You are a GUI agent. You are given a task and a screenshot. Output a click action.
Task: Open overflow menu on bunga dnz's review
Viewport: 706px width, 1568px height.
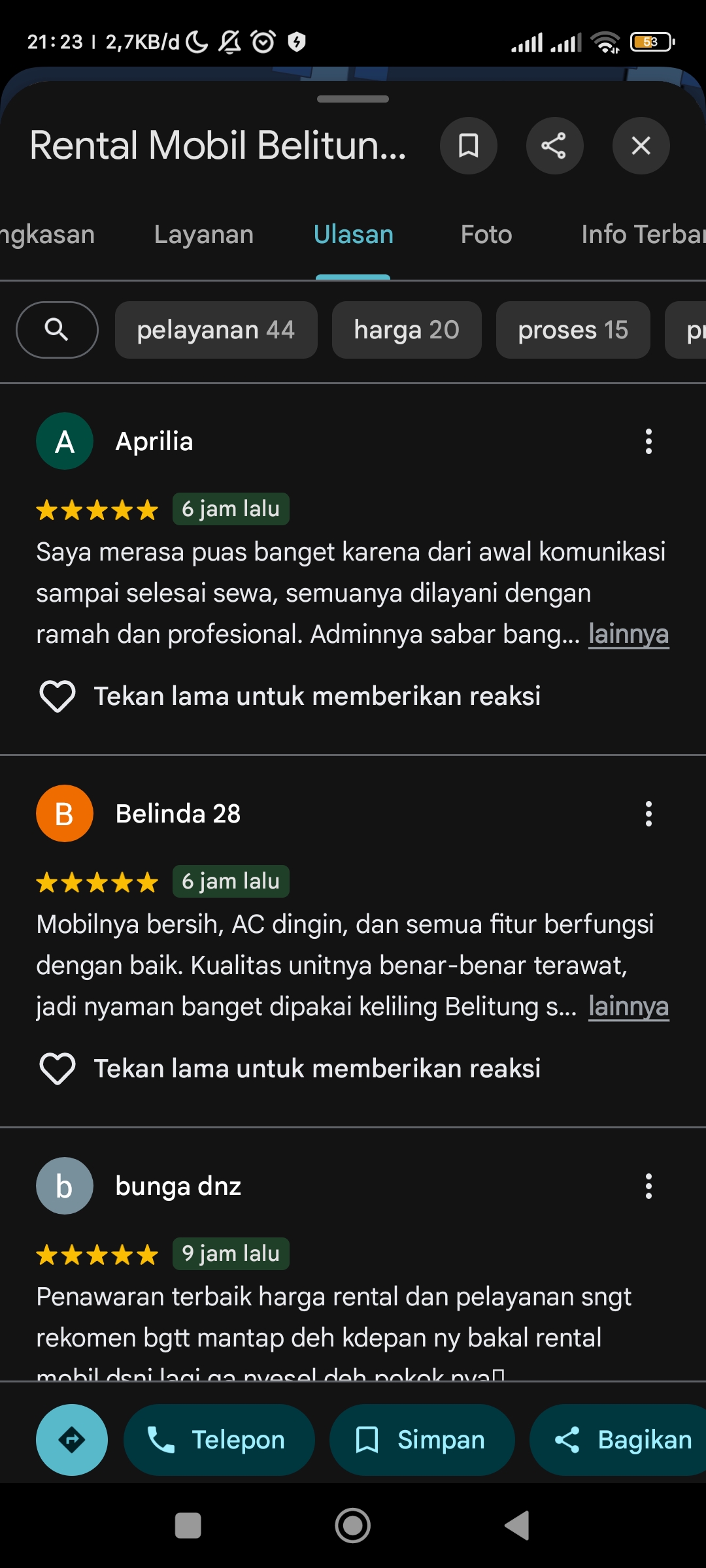click(648, 1186)
